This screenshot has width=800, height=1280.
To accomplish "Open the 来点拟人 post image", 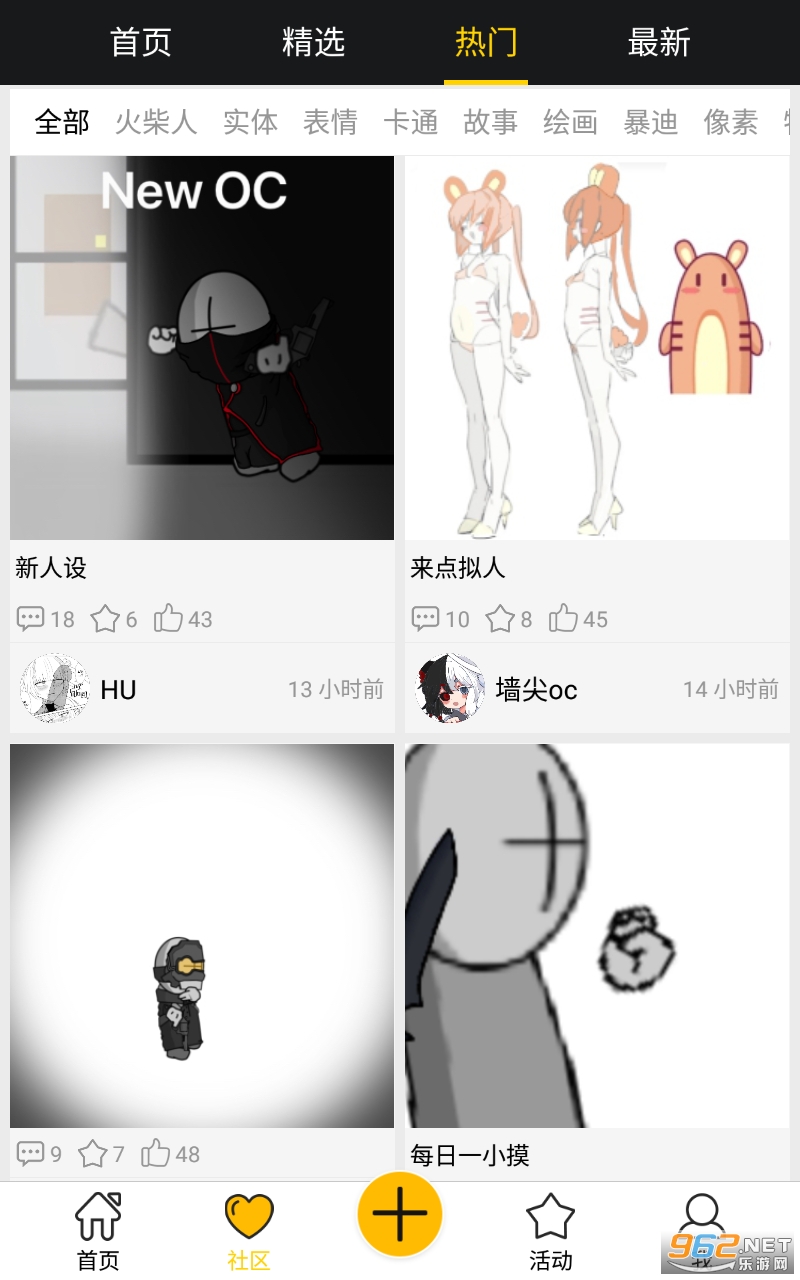I will (x=597, y=348).
